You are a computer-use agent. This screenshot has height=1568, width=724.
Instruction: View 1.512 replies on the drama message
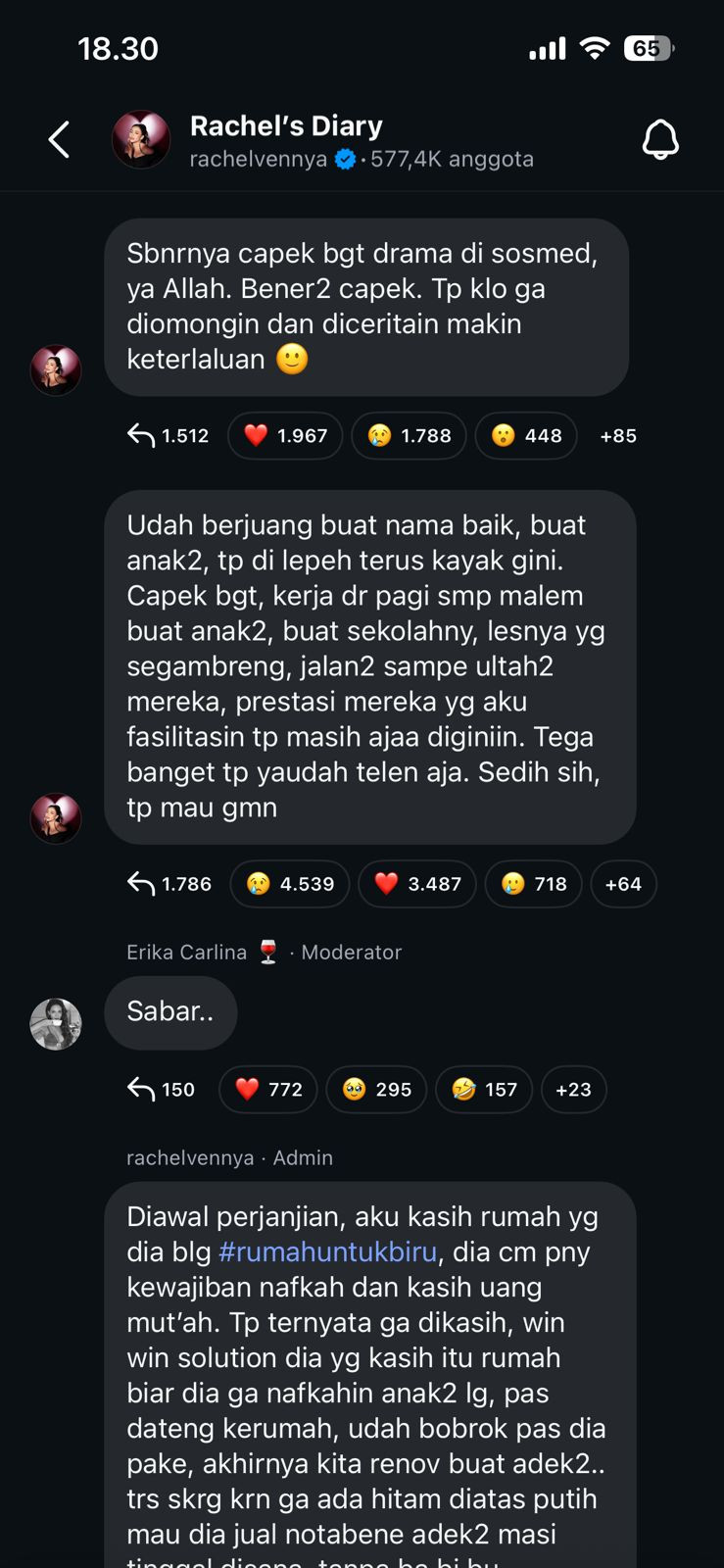click(169, 436)
